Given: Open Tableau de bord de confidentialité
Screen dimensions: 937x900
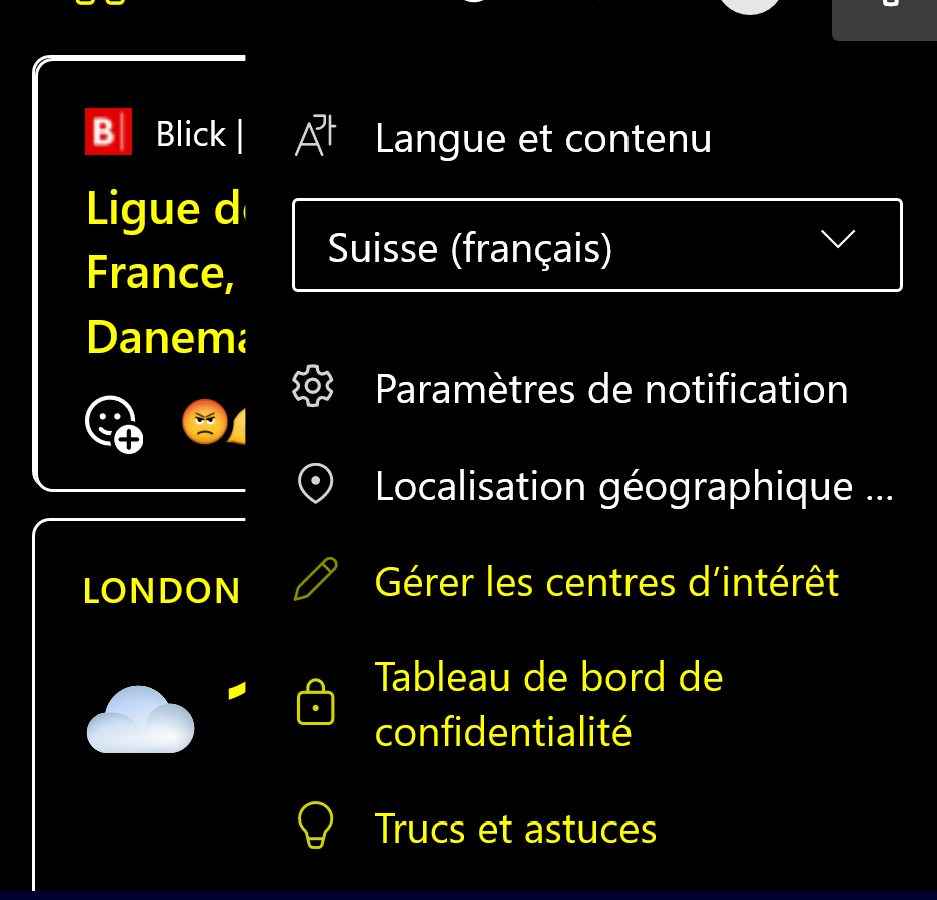Looking at the screenshot, I should (548, 705).
